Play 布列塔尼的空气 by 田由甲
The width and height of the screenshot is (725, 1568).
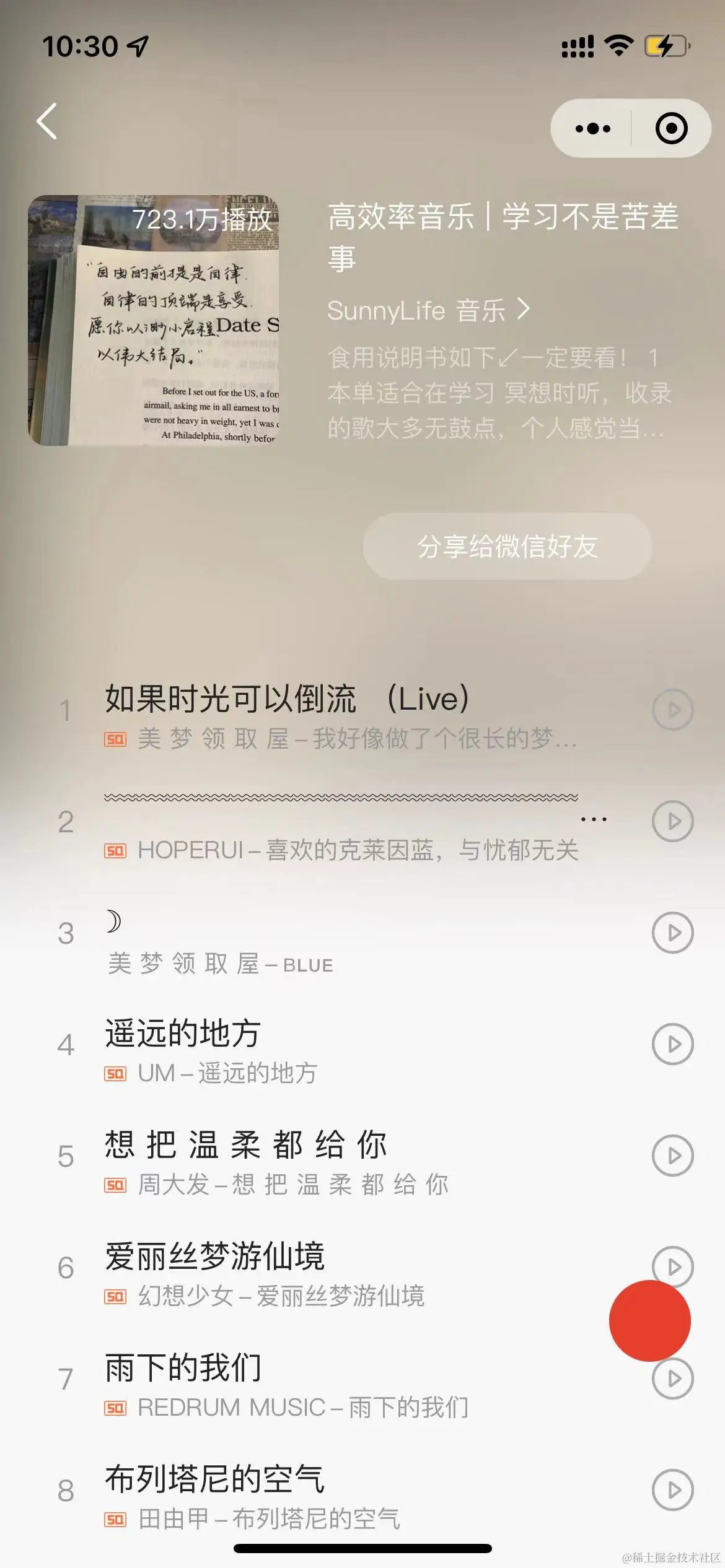pos(672,1490)
